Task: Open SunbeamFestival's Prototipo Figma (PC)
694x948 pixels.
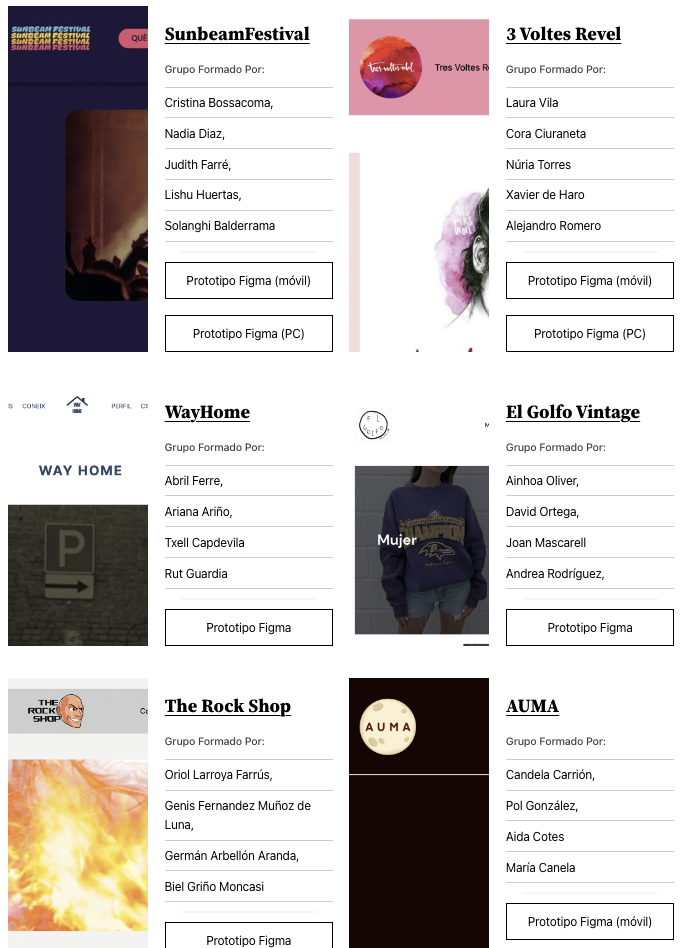Action: point(248,334)
